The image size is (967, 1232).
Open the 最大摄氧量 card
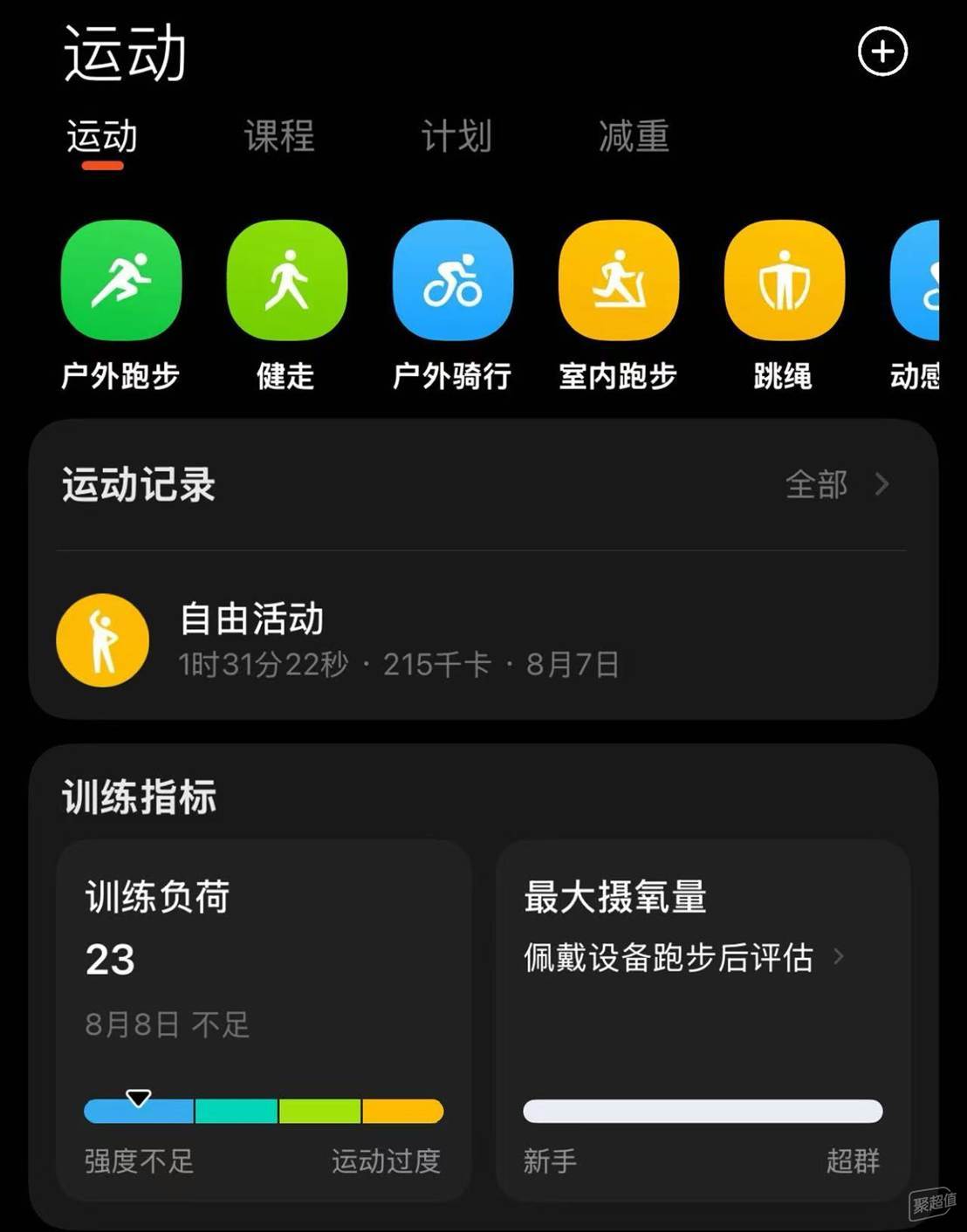click(703, 1021)
